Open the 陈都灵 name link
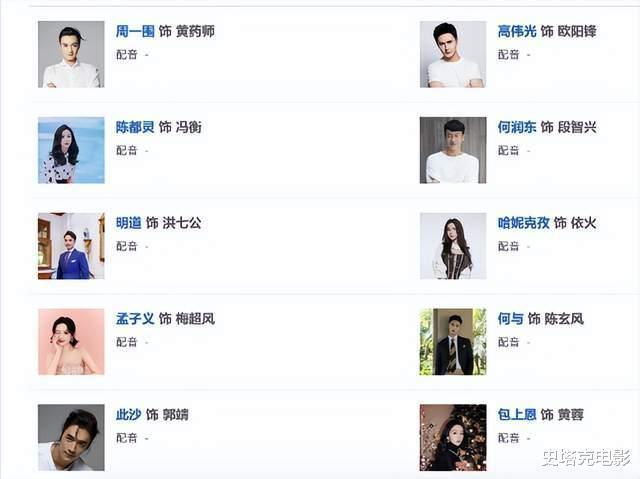Screen dimensions: 640x479 pyautogui.click(x=135, y=128)
